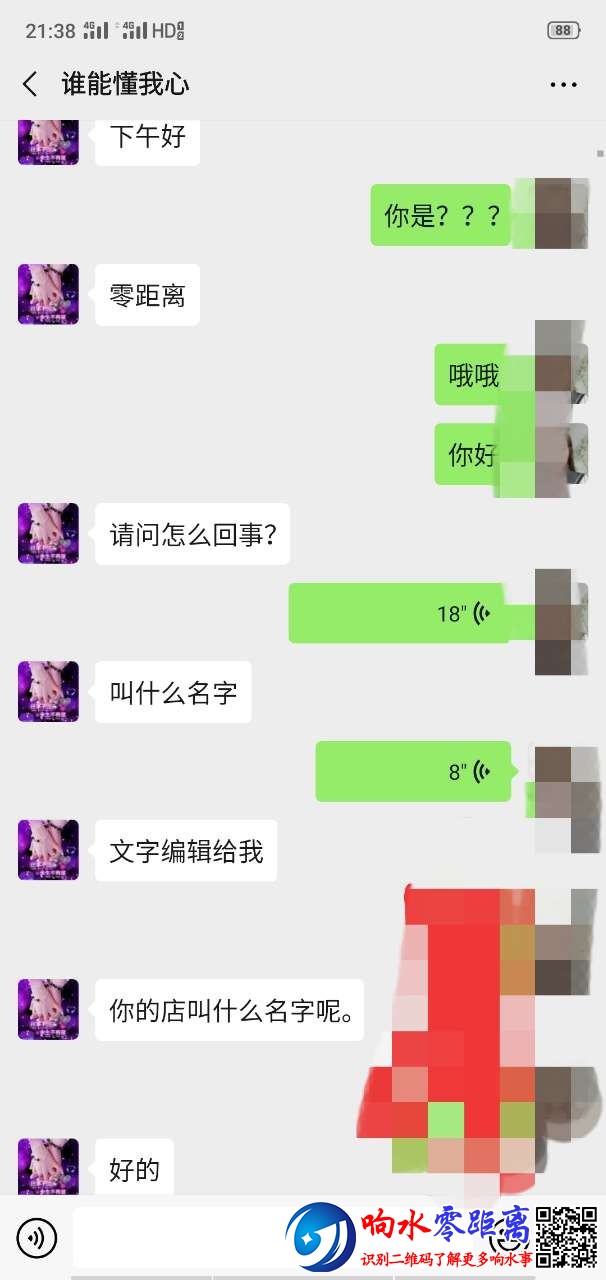This screenshot has height=1280, width=606.
Task: Open the chat's three-dot options menu
Action: (564, 85)
